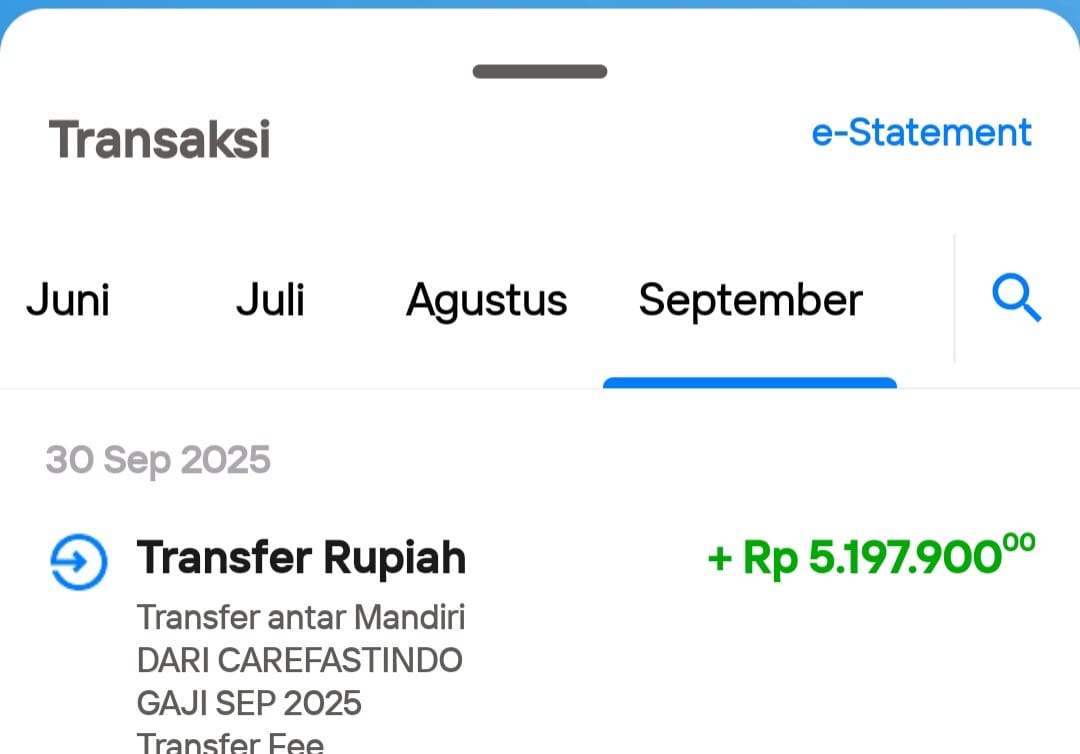This screenshot has width=1080, height=754.
Task: Select the September month tab
Action: click(750, 300)
